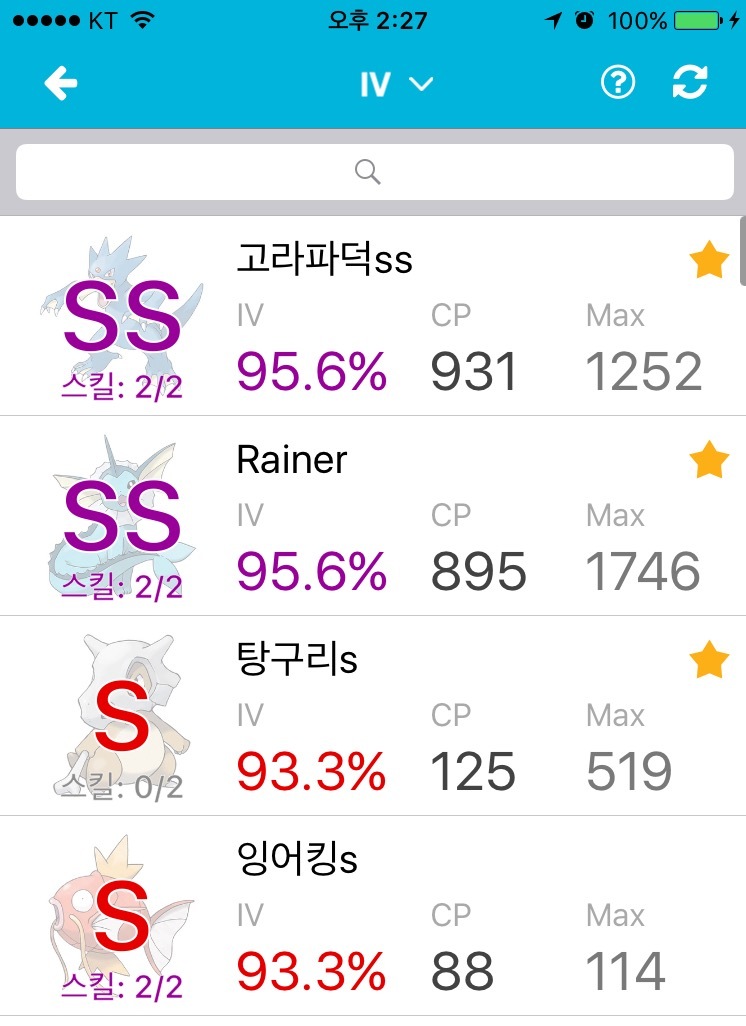Open the help question mark
746x1026 pixels.
coord(618,84)
